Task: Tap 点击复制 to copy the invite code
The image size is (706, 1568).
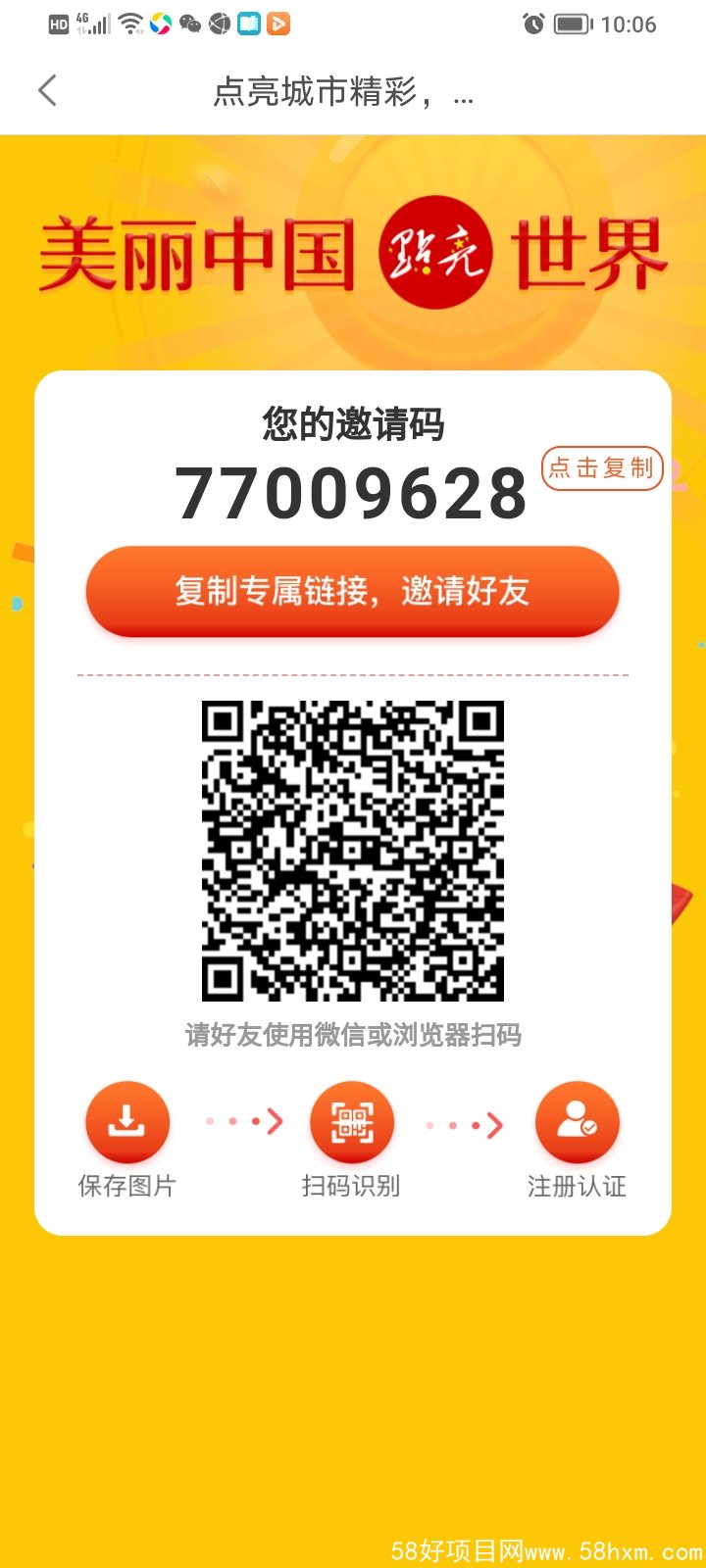Action: (601, 468)
